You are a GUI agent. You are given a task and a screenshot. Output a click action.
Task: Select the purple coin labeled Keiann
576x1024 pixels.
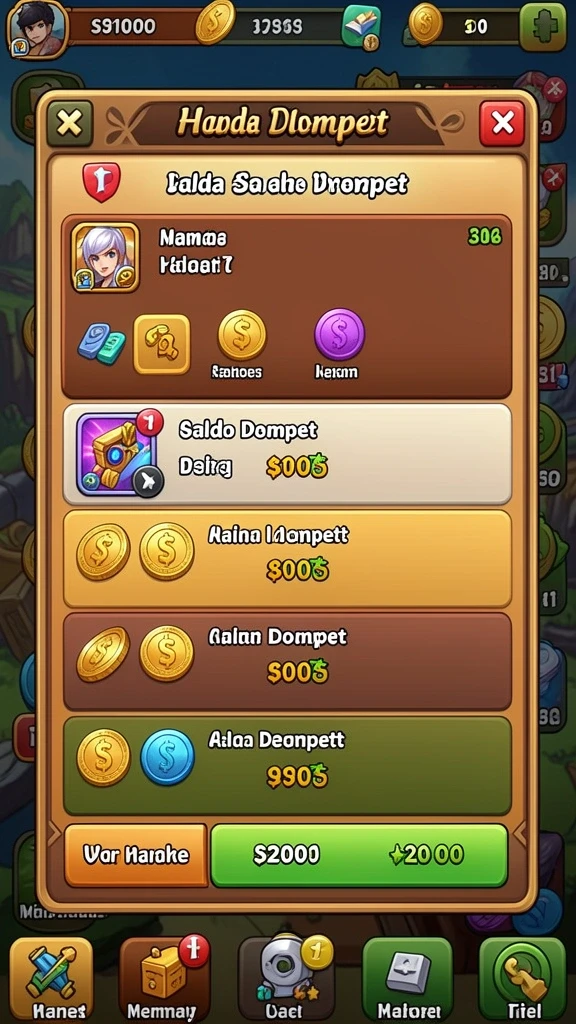coord(339,335)
